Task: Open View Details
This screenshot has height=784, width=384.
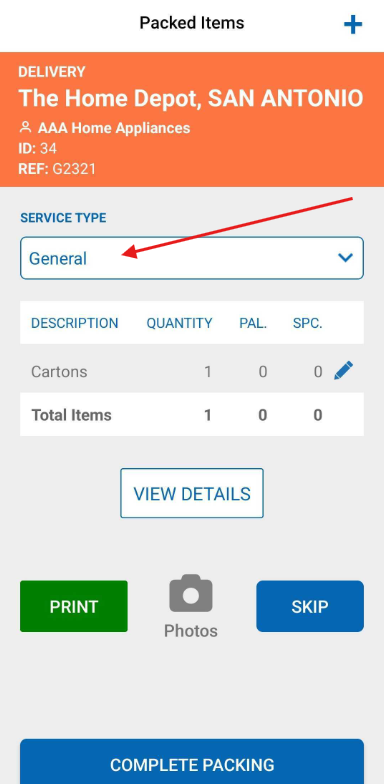Action: [192, 493]
